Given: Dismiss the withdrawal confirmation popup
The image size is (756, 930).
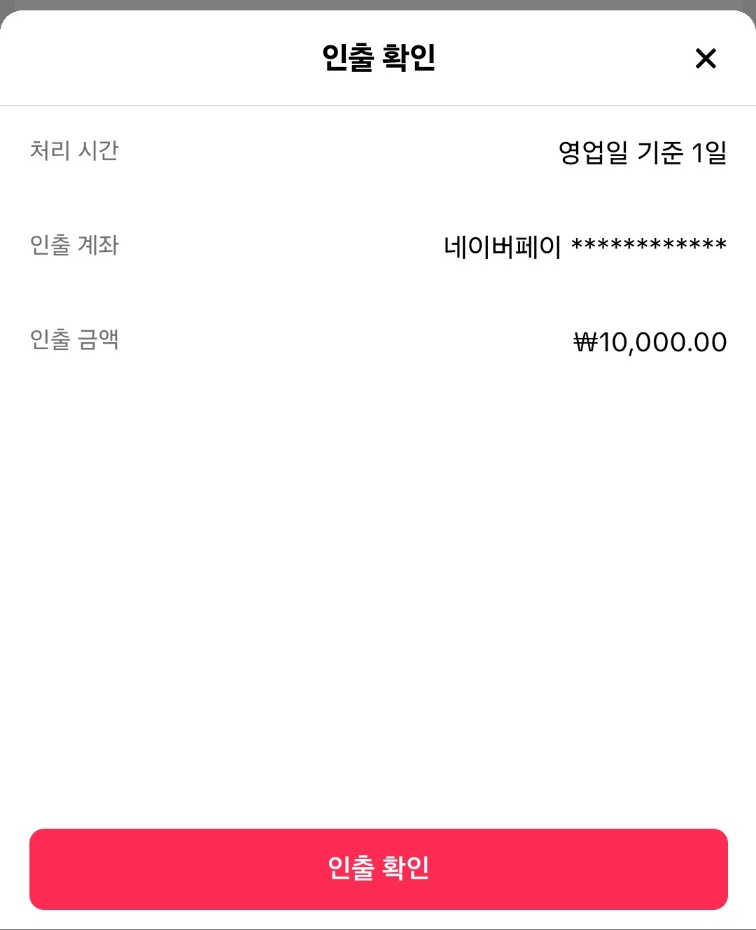Looking at the screenshot, I should [706, 58].
